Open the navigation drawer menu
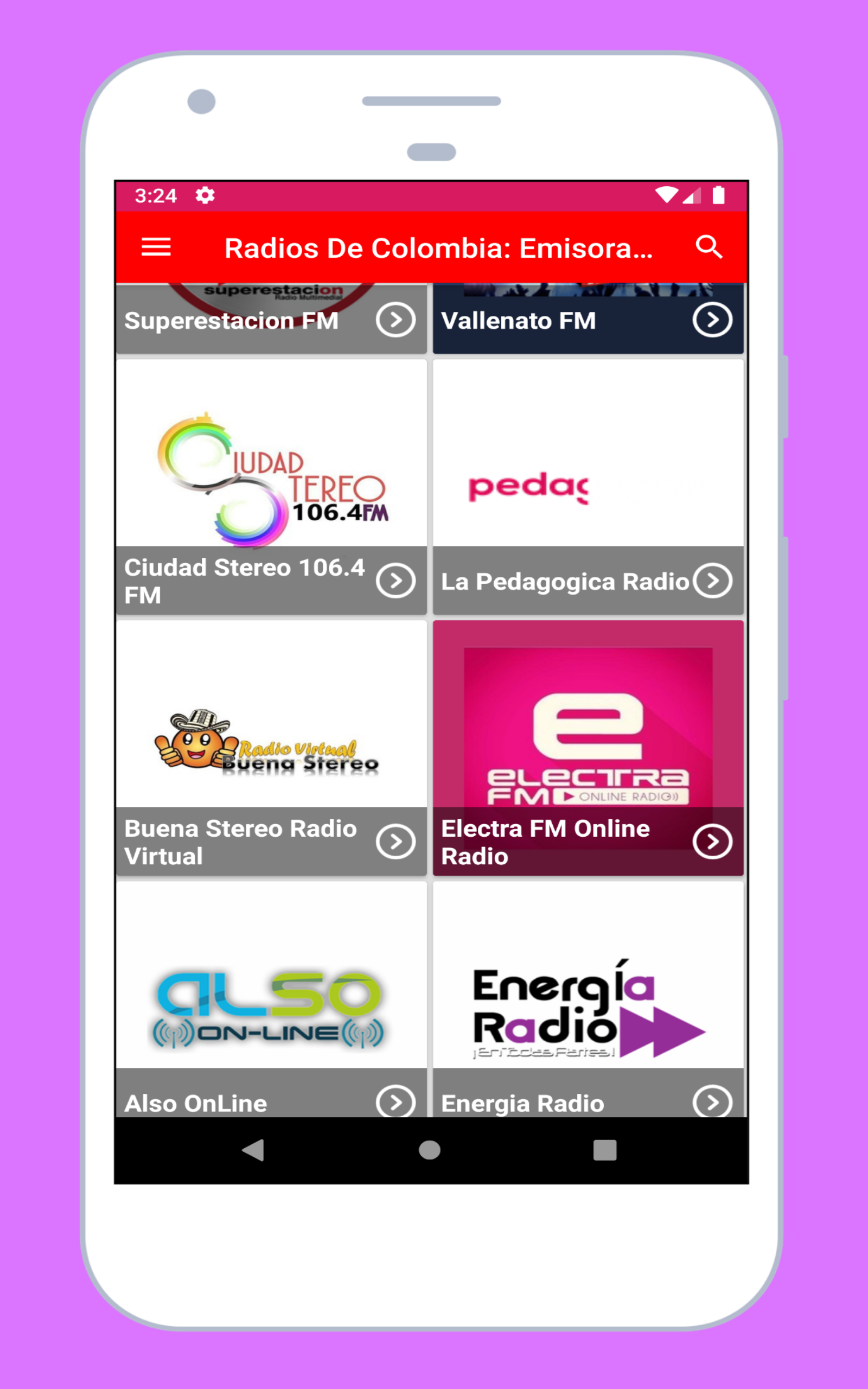The width and height of the screenshot is (868, 1389). click(156, 248)
